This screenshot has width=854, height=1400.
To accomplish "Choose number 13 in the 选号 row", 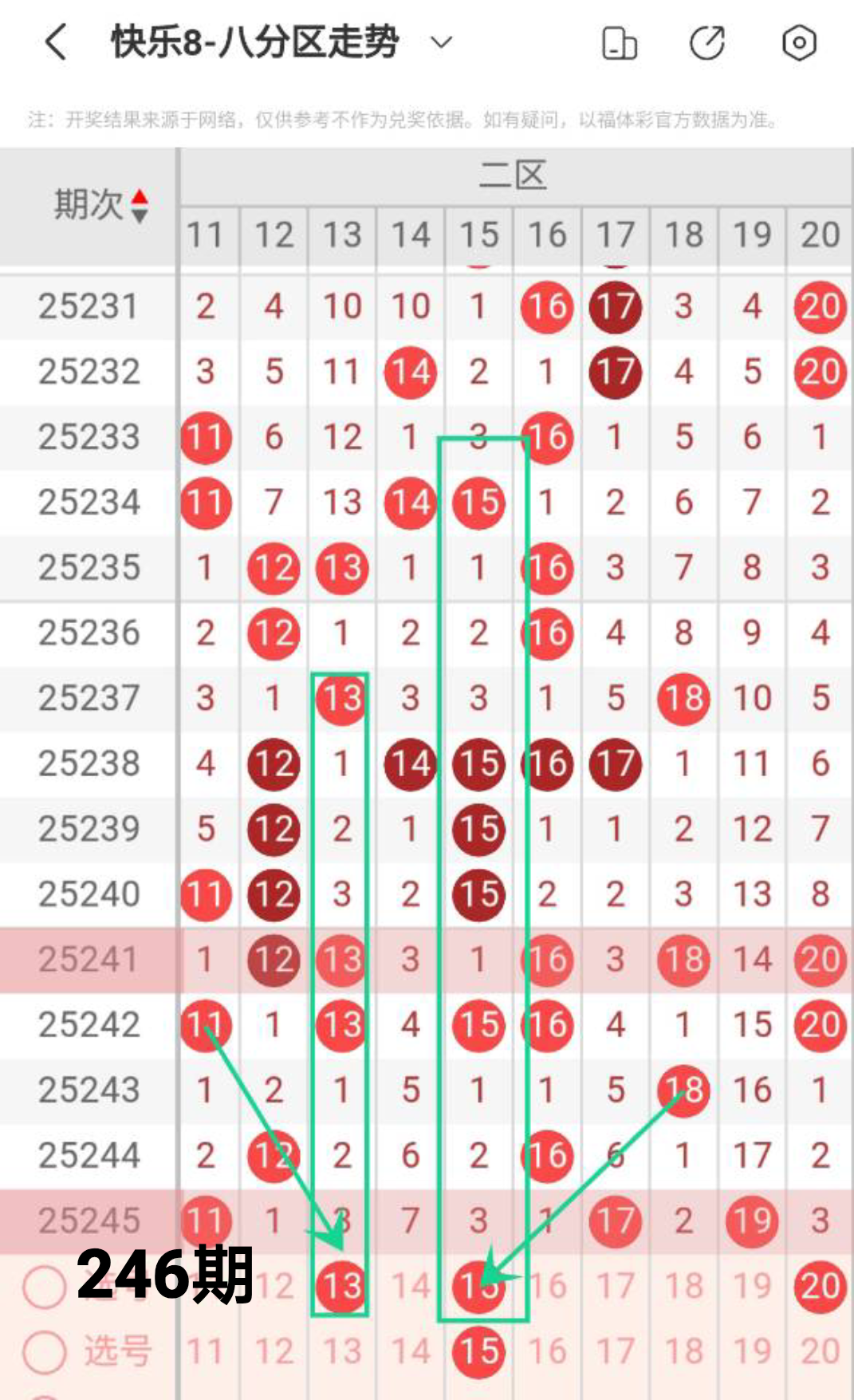I will click(341, 1352).
